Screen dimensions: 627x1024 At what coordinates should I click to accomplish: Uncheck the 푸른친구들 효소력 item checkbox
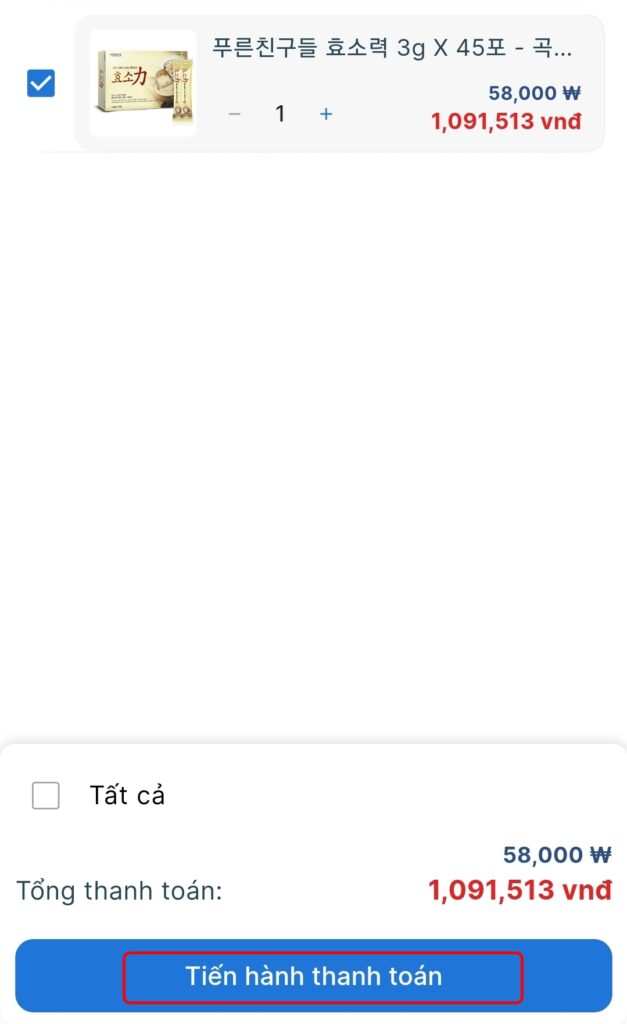point(41,84)
